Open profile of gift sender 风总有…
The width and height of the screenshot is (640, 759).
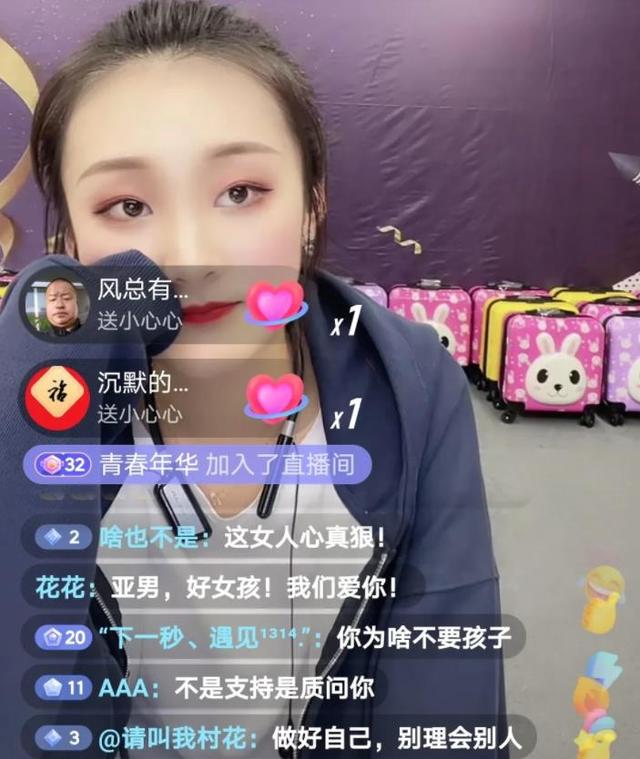(x=57, y=306)
